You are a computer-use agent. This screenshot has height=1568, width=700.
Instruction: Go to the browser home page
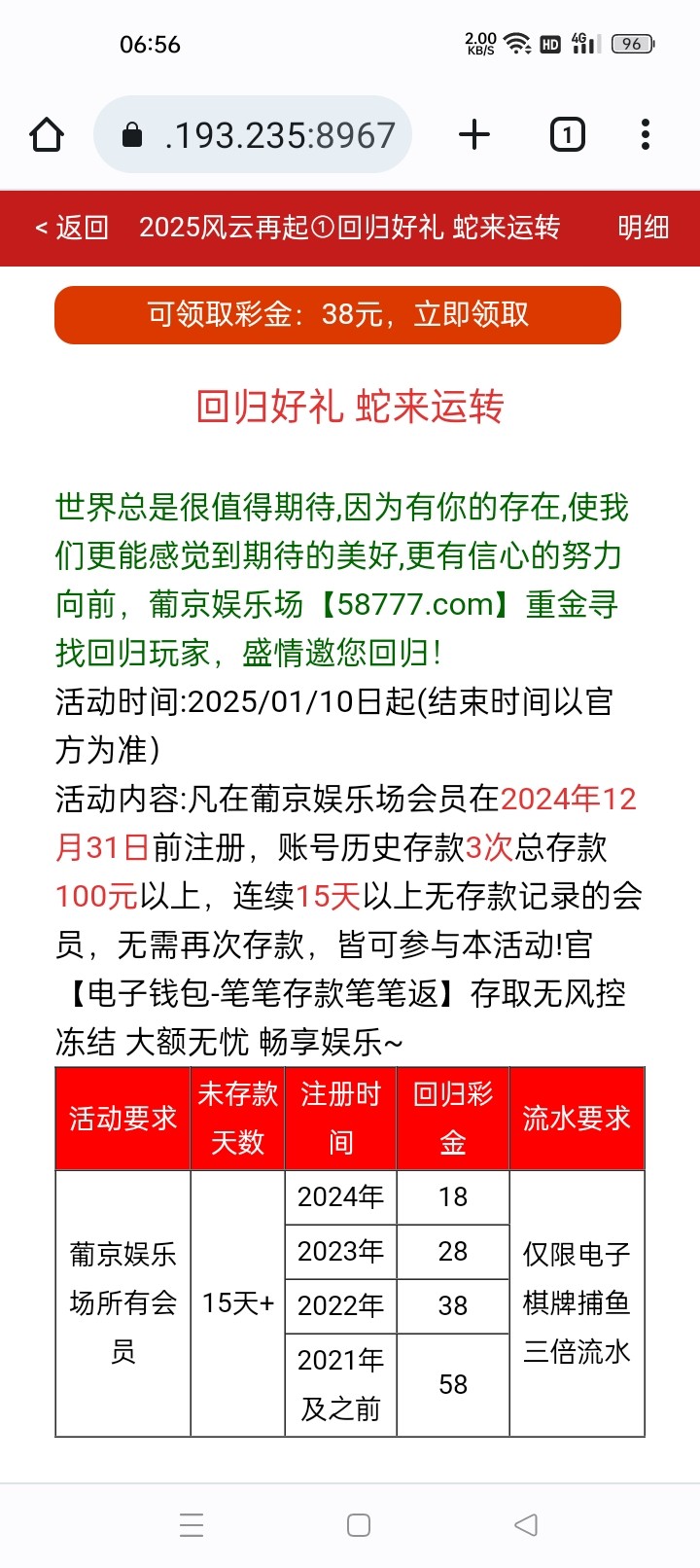coord(47,134)
